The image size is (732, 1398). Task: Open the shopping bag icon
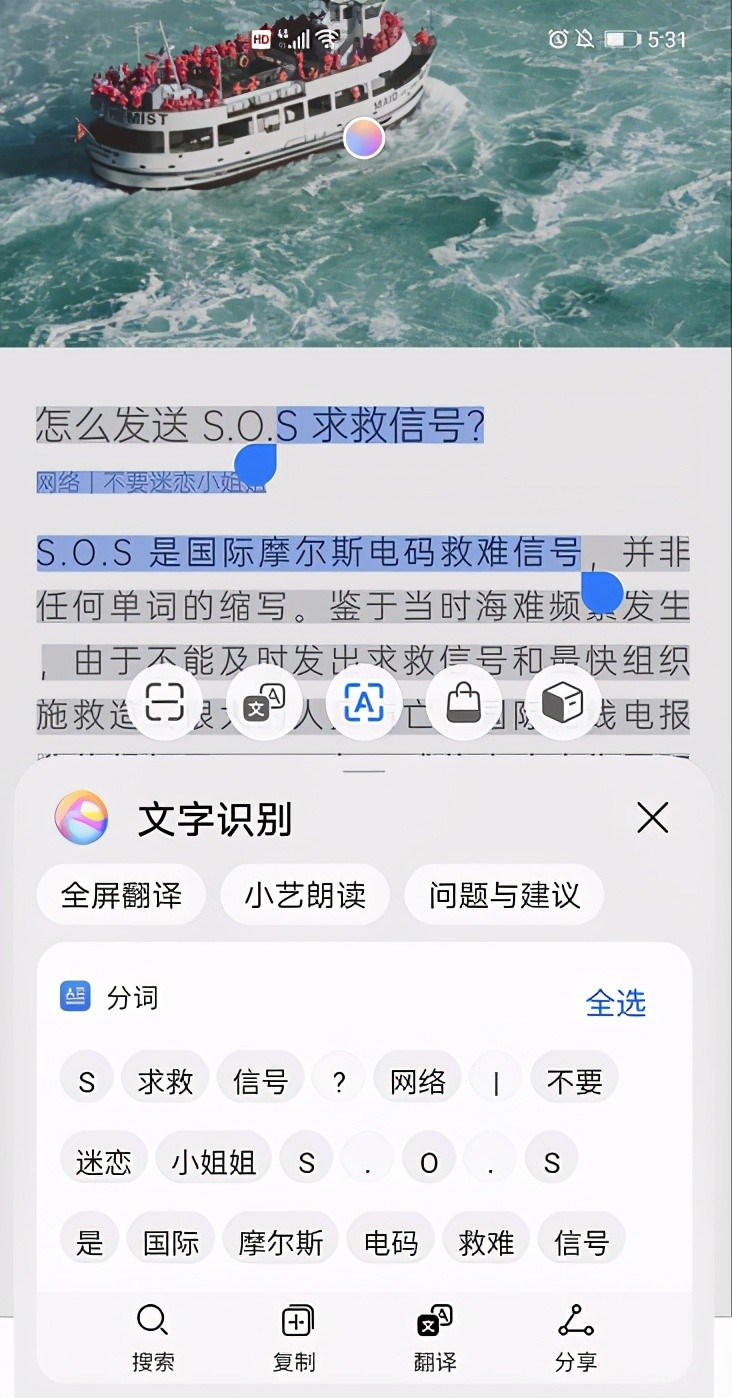point(463,704)
